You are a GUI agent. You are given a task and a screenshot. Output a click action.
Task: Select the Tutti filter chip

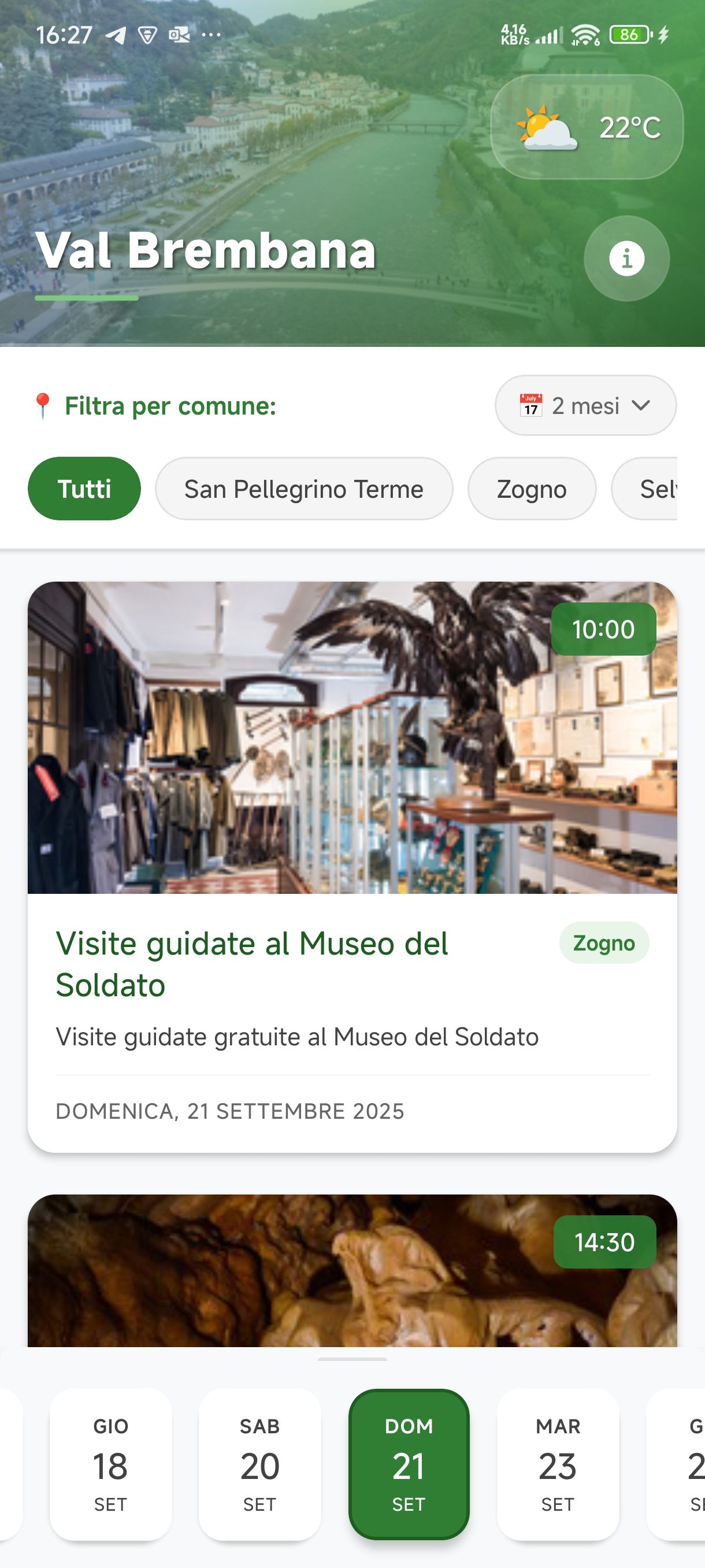click(84, 489)
